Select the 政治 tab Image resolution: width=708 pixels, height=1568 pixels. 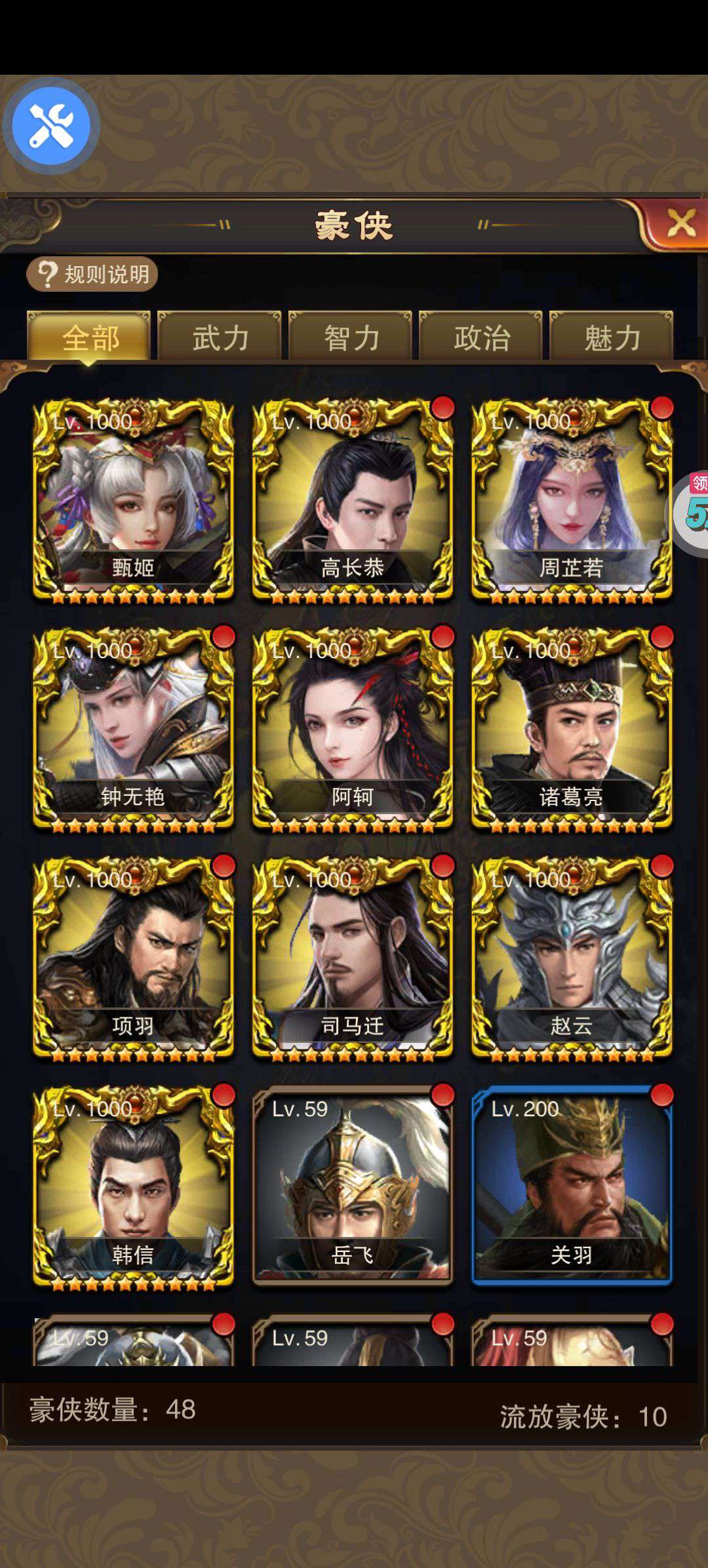point(481,338)
